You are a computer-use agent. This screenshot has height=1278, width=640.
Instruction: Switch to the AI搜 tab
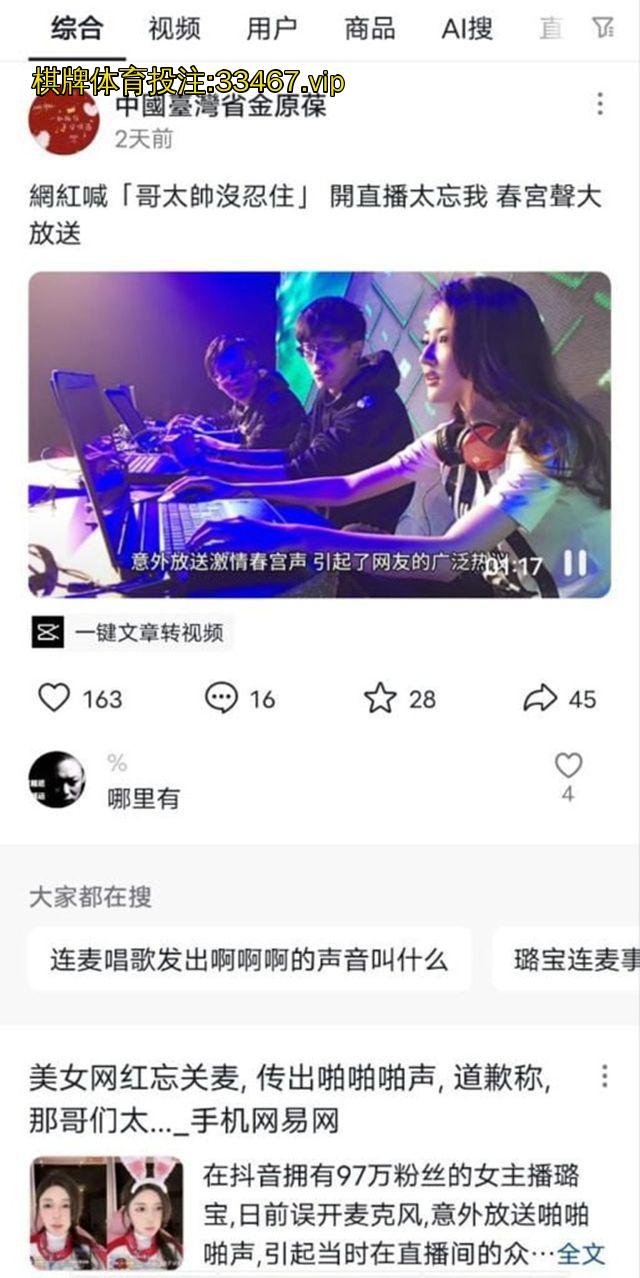point(468,29)
